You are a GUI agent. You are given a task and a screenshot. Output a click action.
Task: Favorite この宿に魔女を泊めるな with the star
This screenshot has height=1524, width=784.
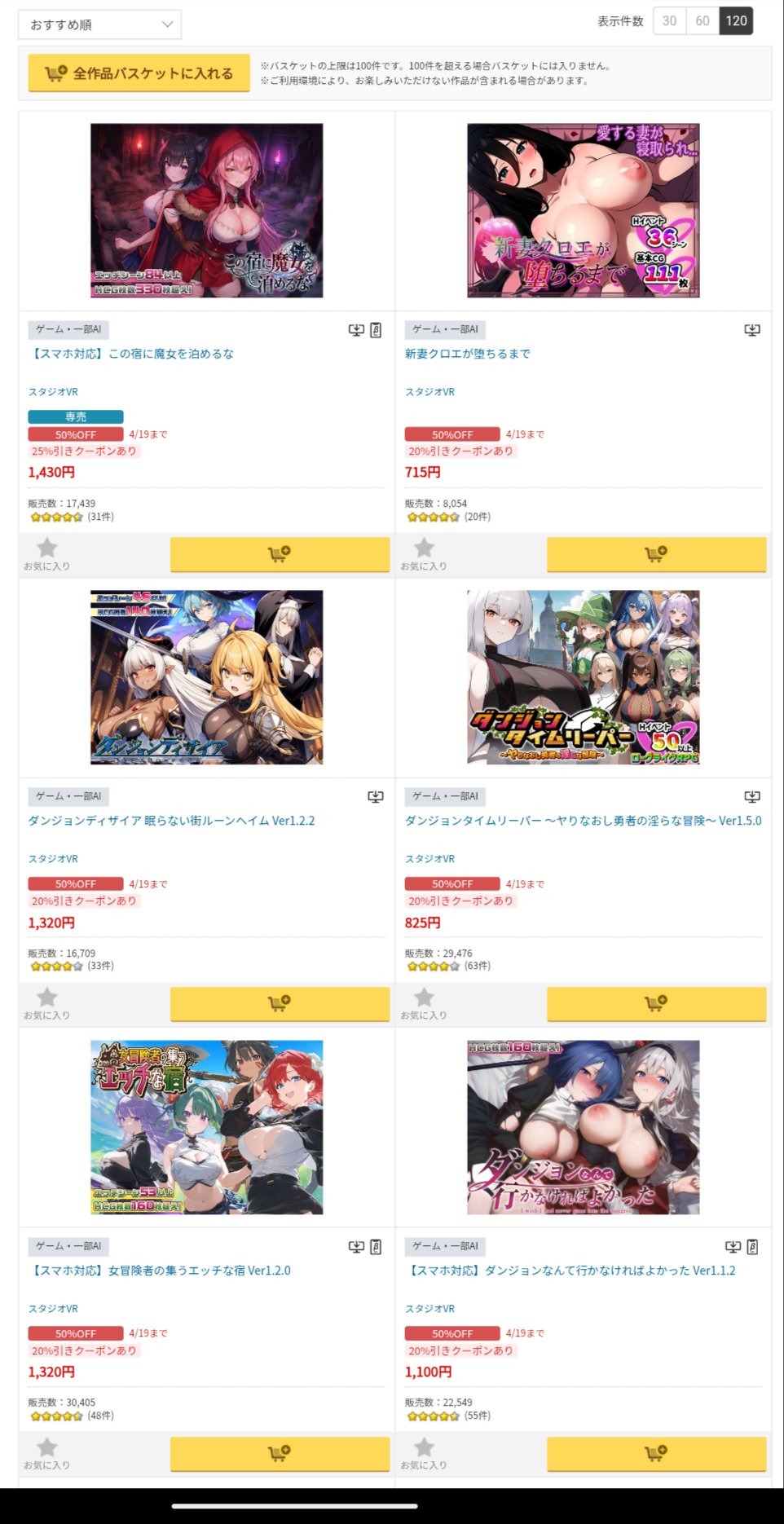(x=47, y=553)
